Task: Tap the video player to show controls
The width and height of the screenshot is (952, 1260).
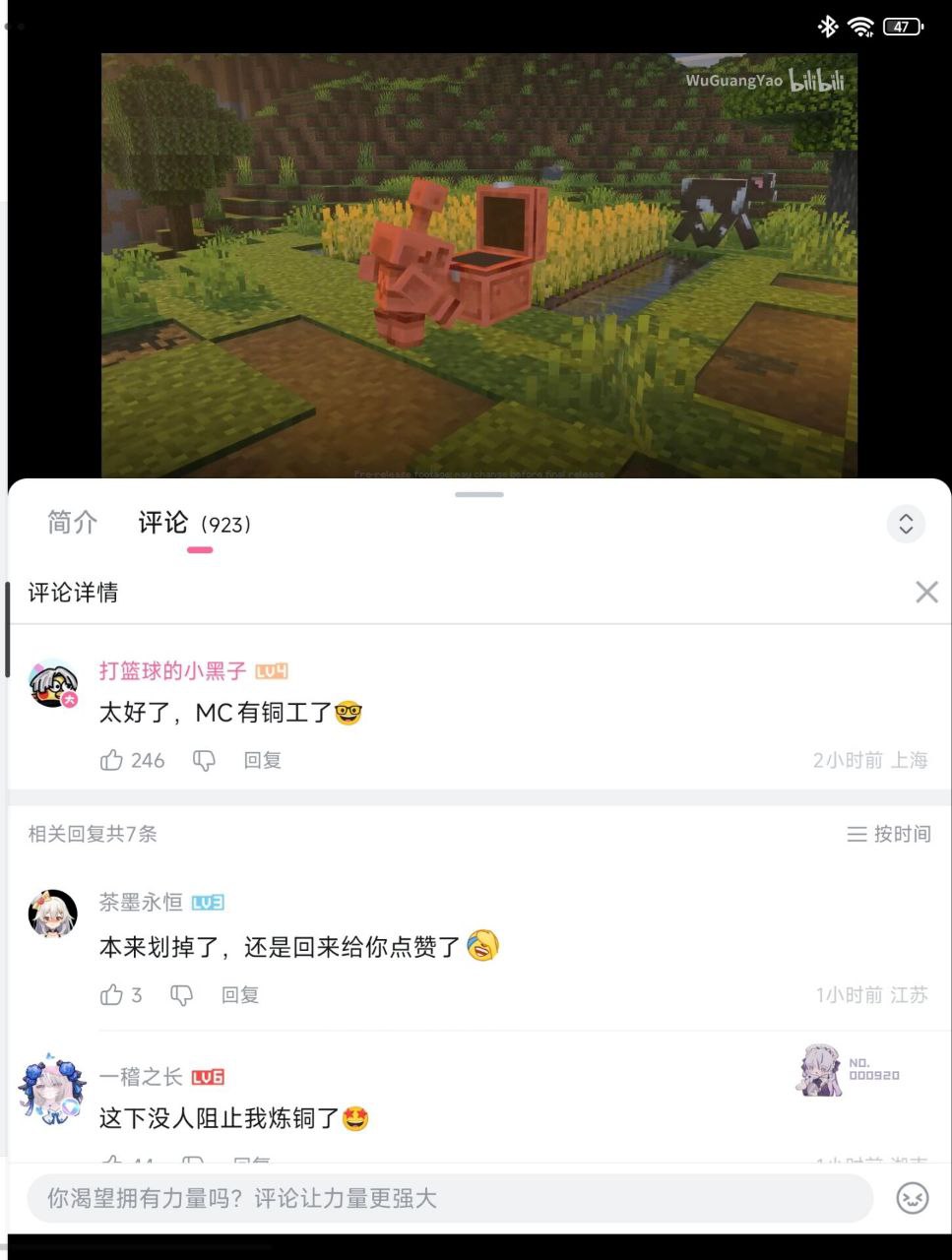Action: pos(478,266)
